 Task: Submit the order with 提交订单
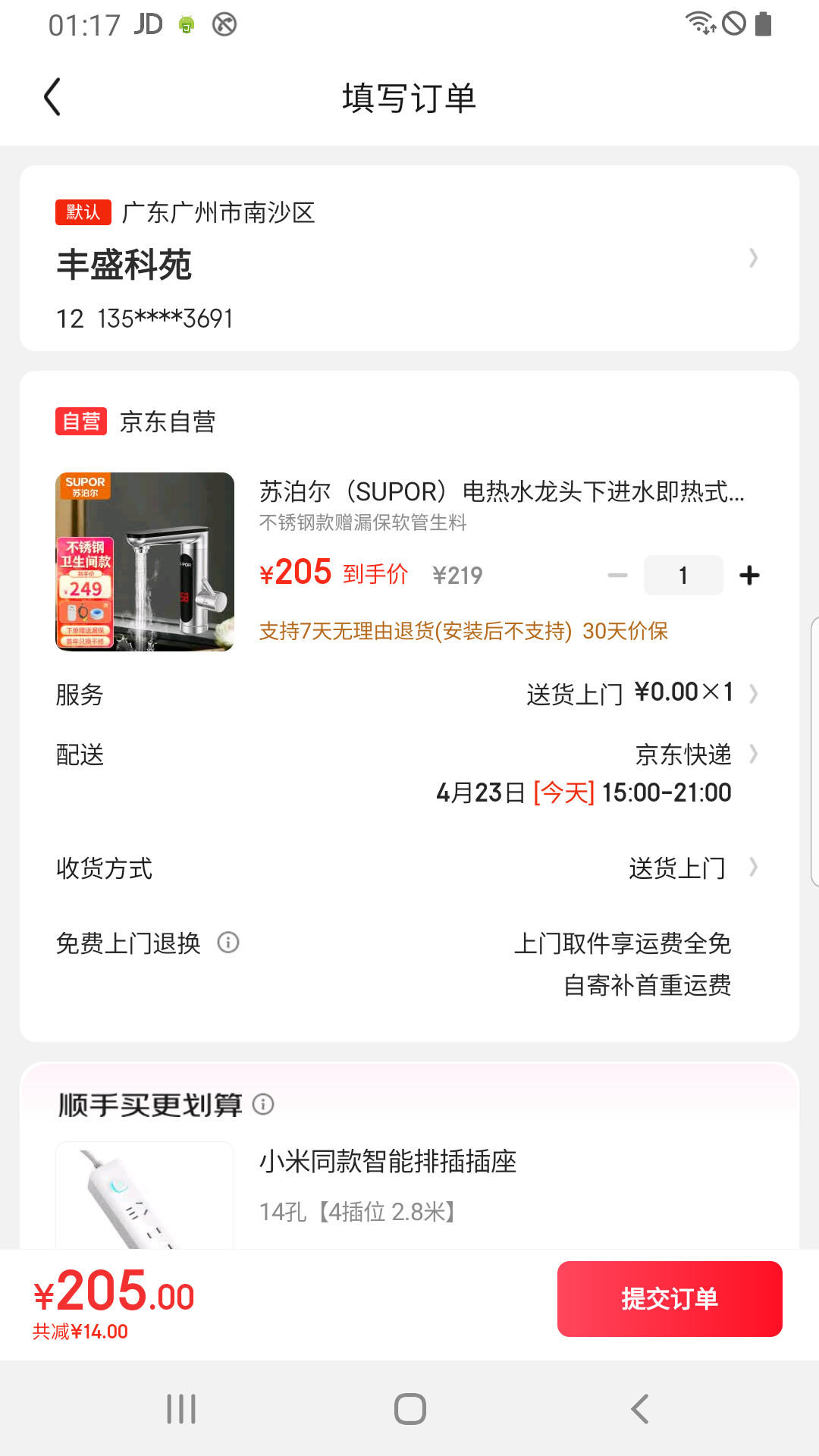(x=670, y=1298)
